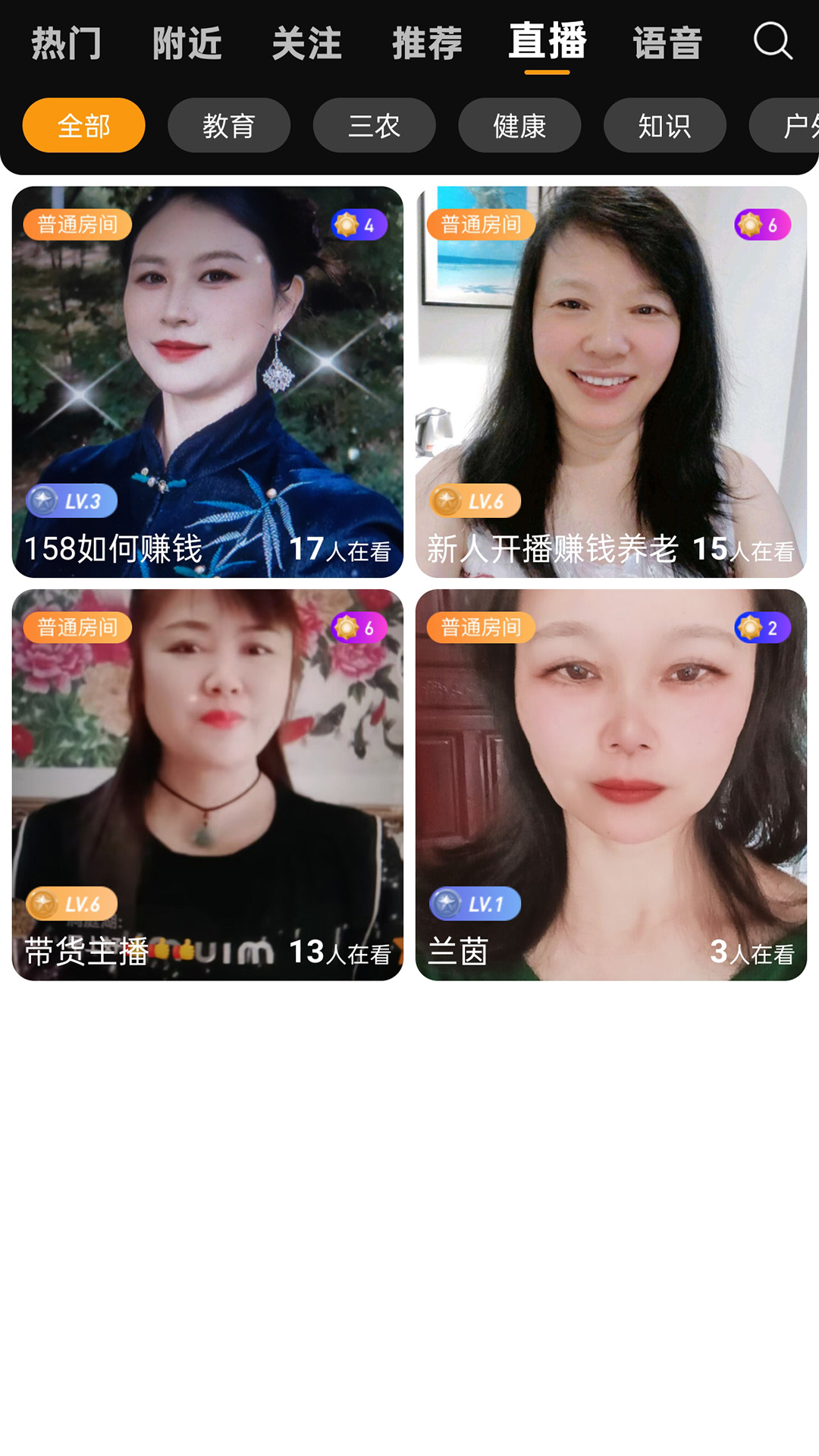
Task: Tap the LV.6 badge on 新人开播 stream
Action: coord(475,500)
